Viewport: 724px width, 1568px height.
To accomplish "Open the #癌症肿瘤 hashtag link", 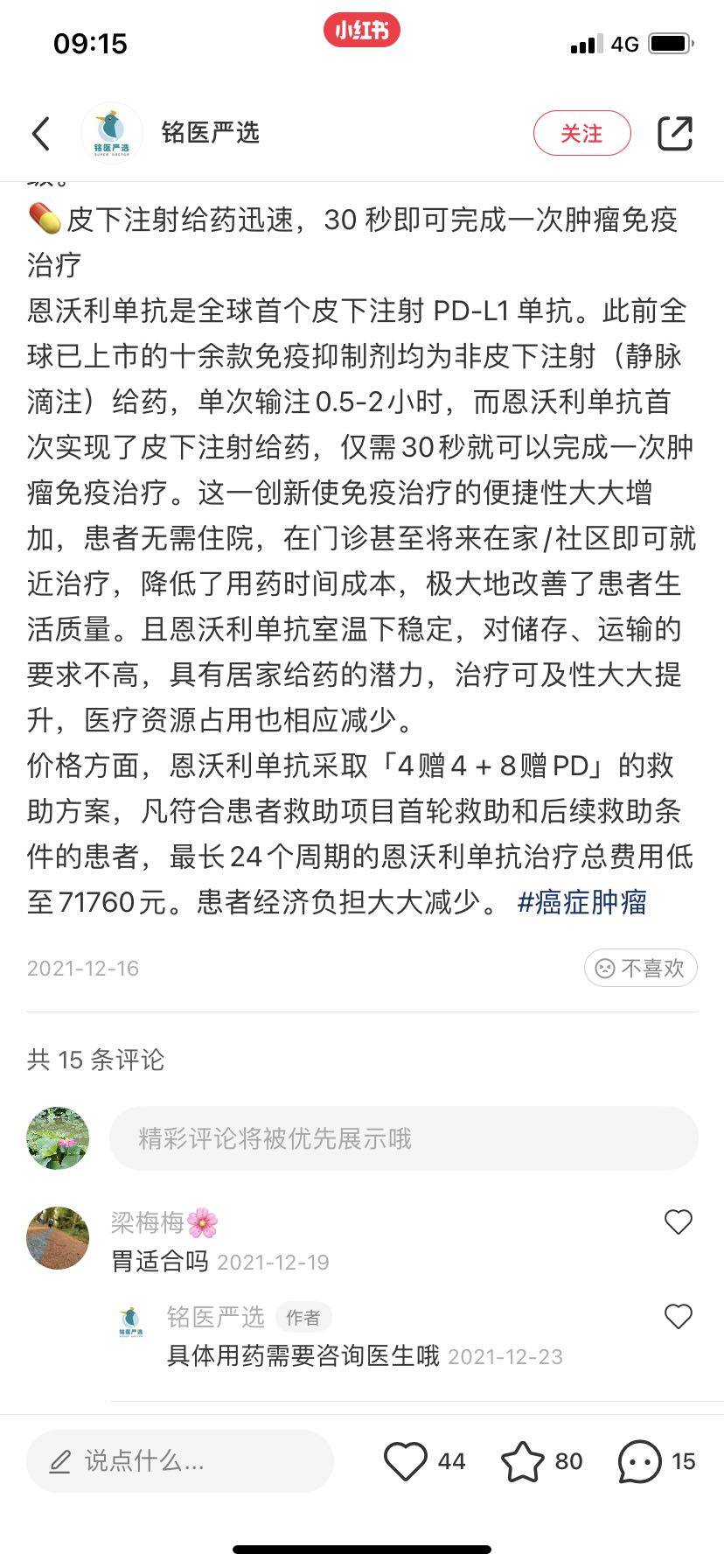I will [x=582, y=902].
